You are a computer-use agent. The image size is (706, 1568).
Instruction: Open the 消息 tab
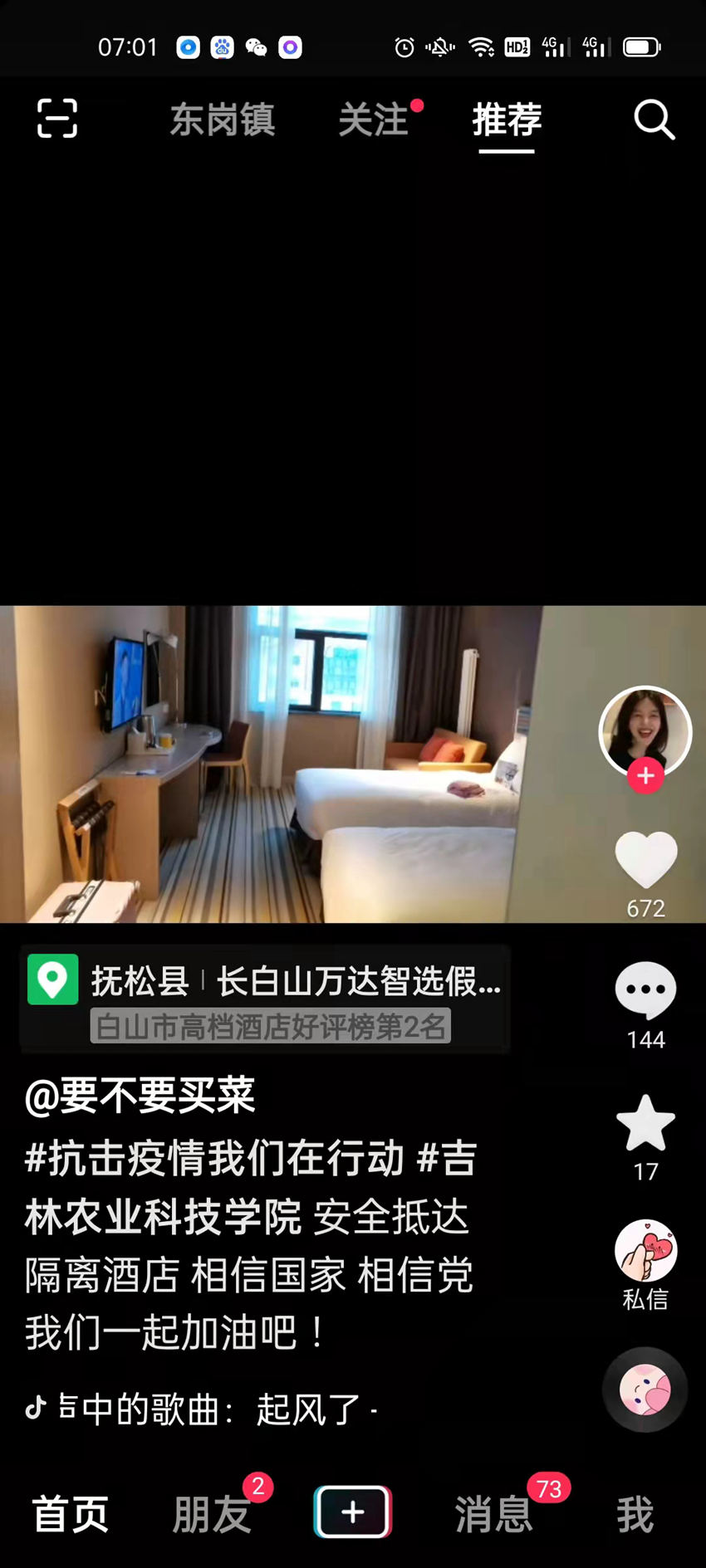coord(493,1514)
